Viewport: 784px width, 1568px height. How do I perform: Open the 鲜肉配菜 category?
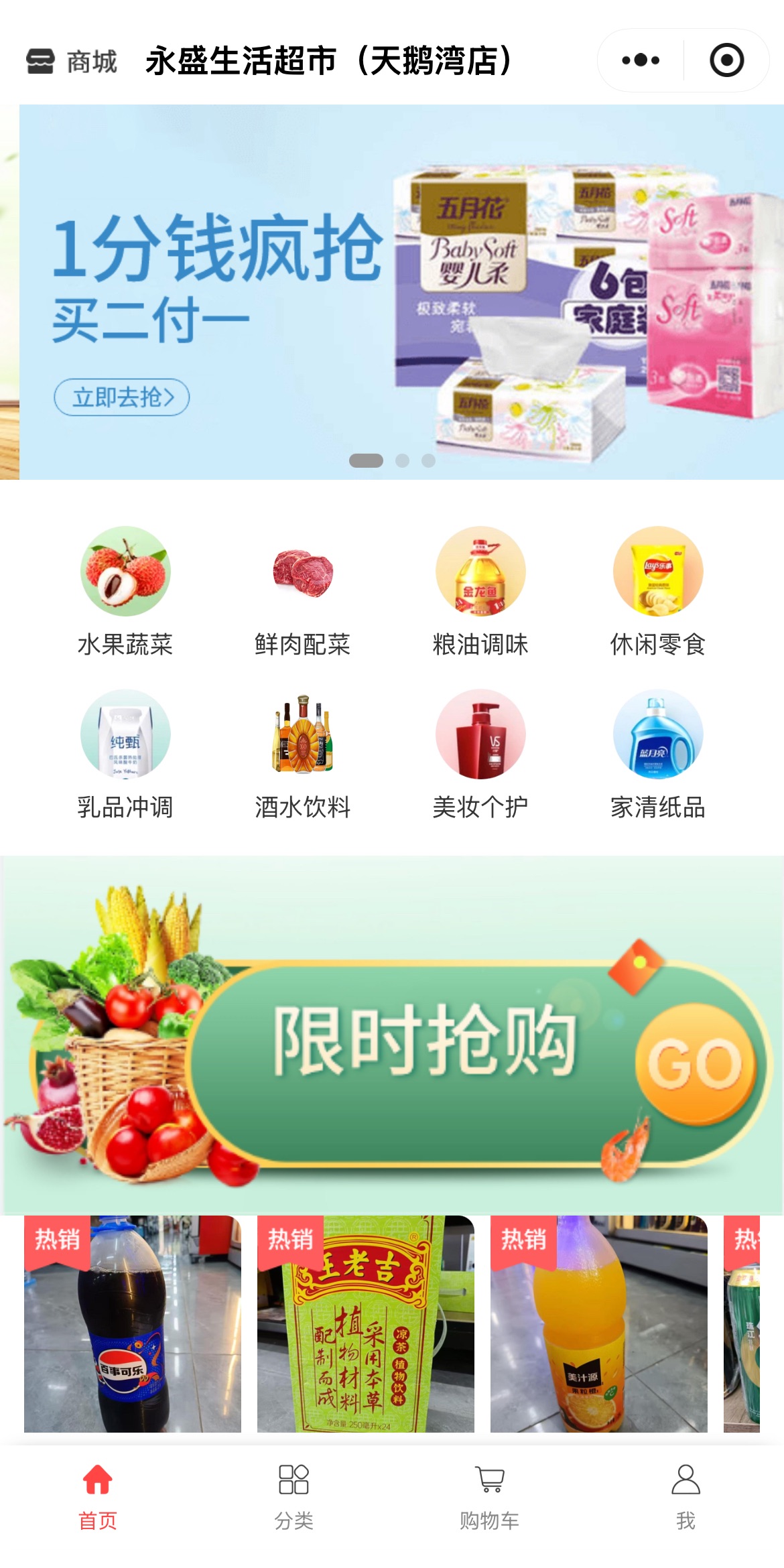(x=303, y=590)
